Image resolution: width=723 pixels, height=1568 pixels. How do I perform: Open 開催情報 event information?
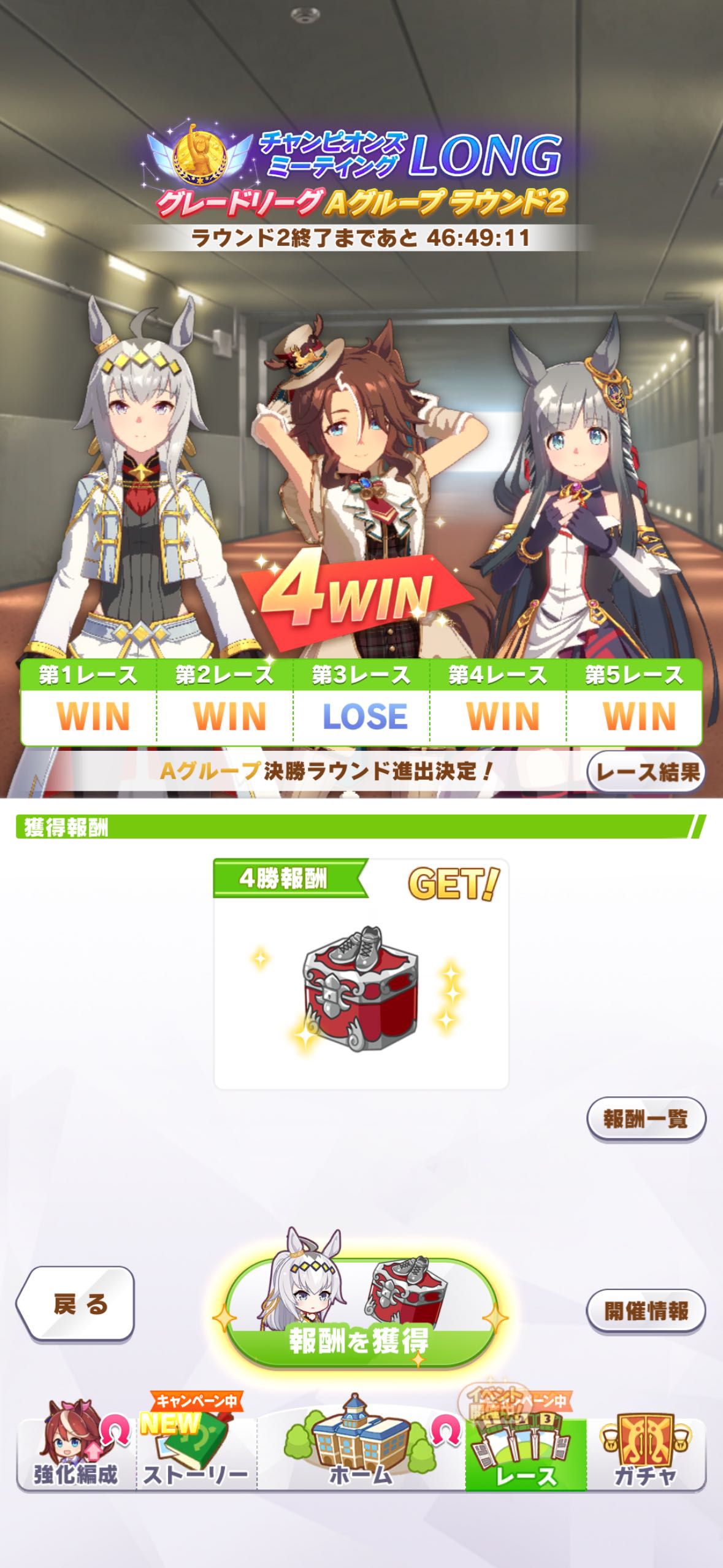click(646, 1311)
